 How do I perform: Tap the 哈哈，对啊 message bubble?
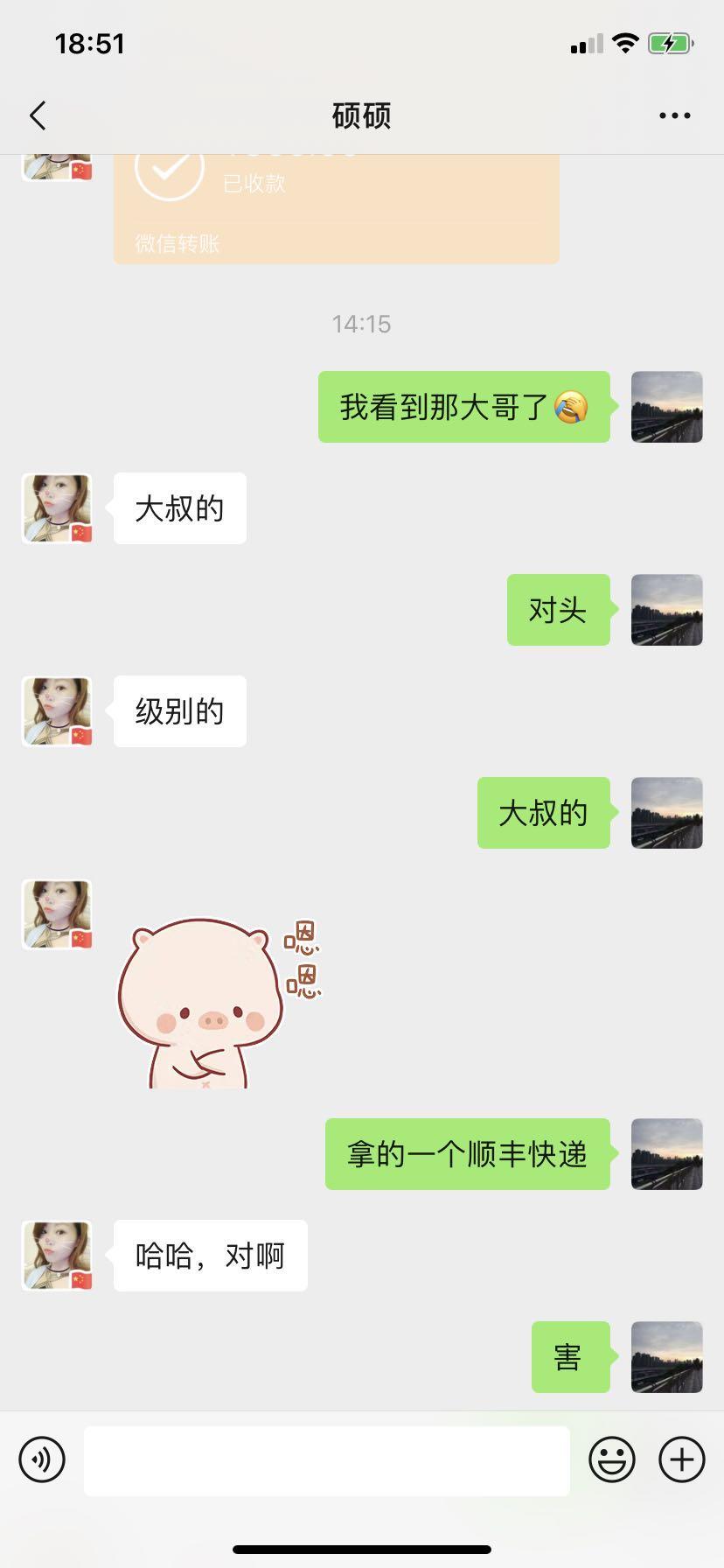click(x=210, y=1255)
